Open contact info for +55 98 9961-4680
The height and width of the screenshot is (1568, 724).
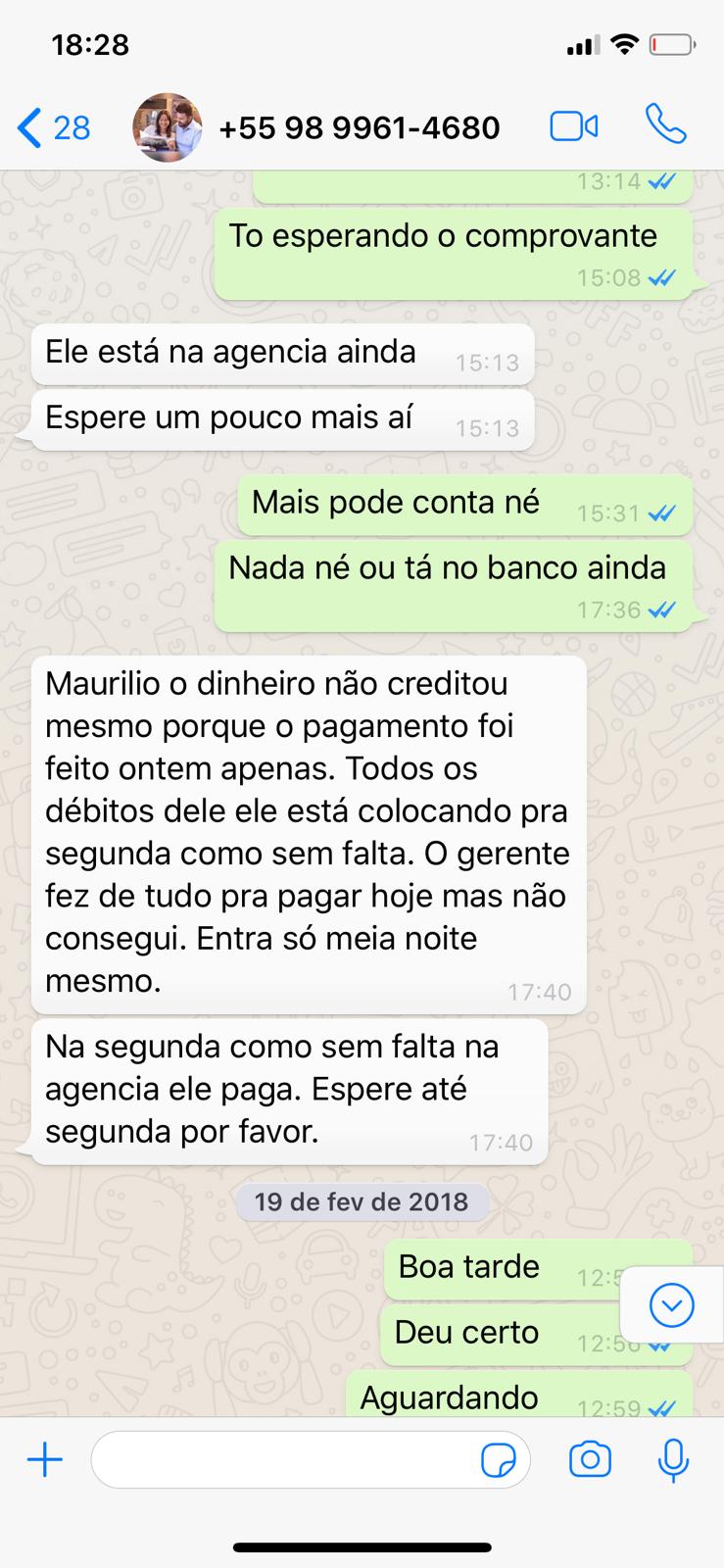click(x=359, y=128)
